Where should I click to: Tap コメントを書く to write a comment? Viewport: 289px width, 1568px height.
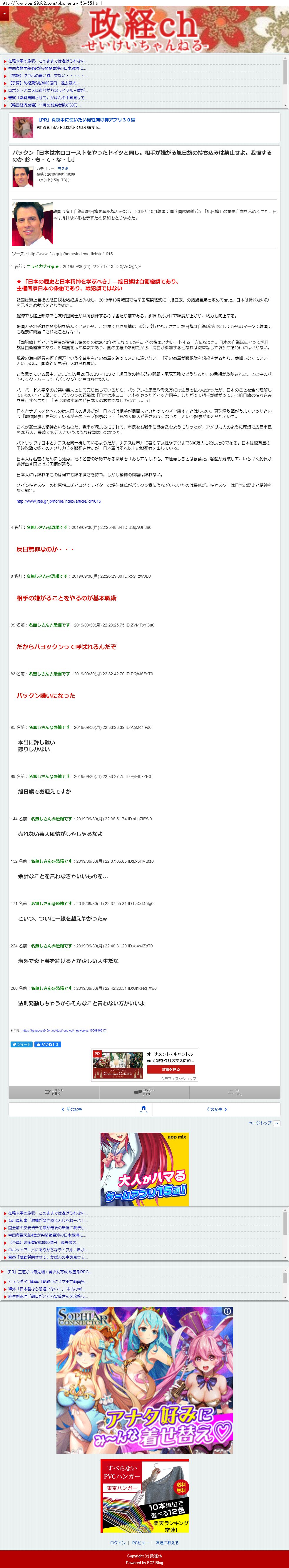coord(53,1092)
